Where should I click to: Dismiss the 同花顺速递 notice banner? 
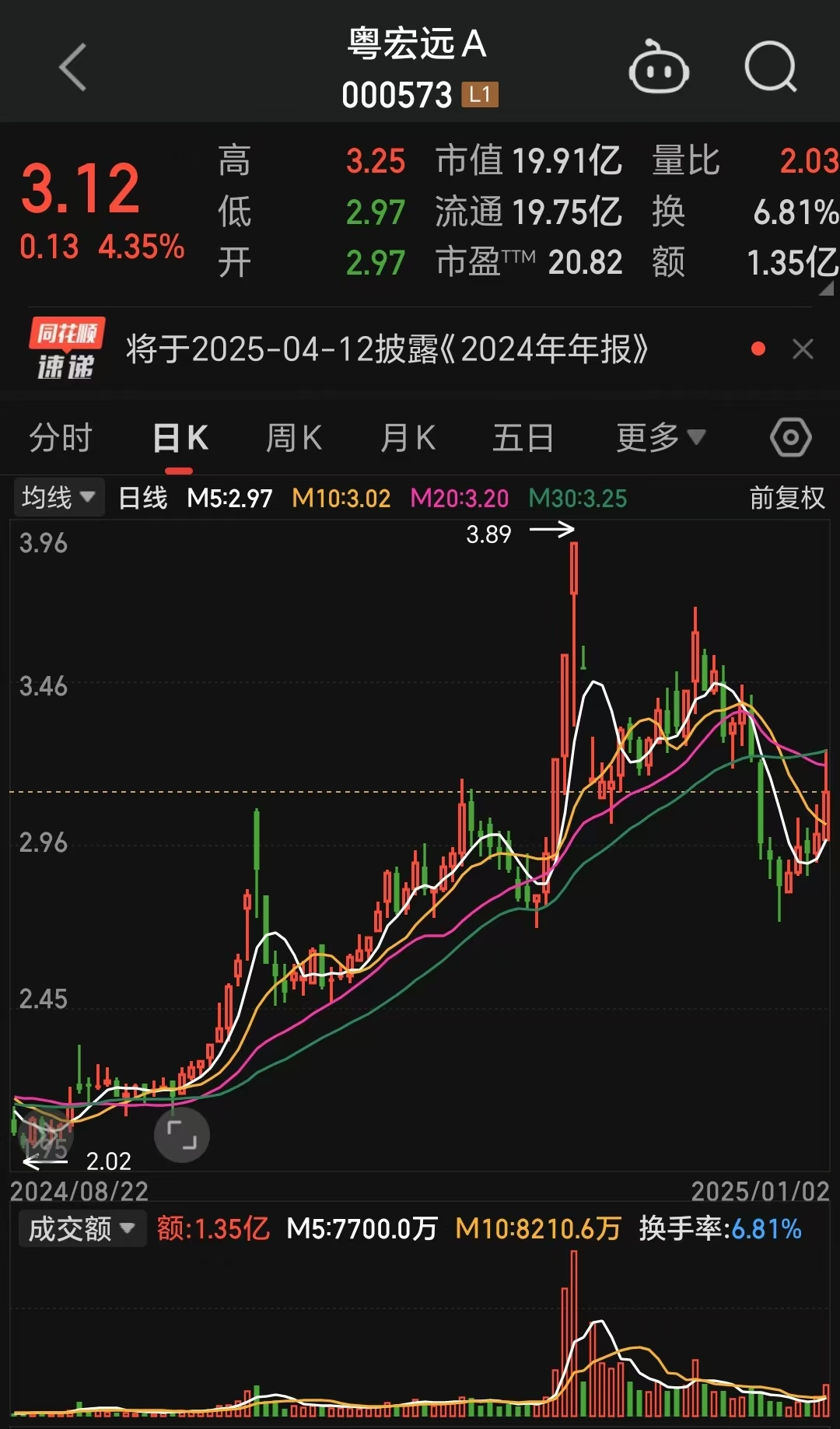pos(803,349)
